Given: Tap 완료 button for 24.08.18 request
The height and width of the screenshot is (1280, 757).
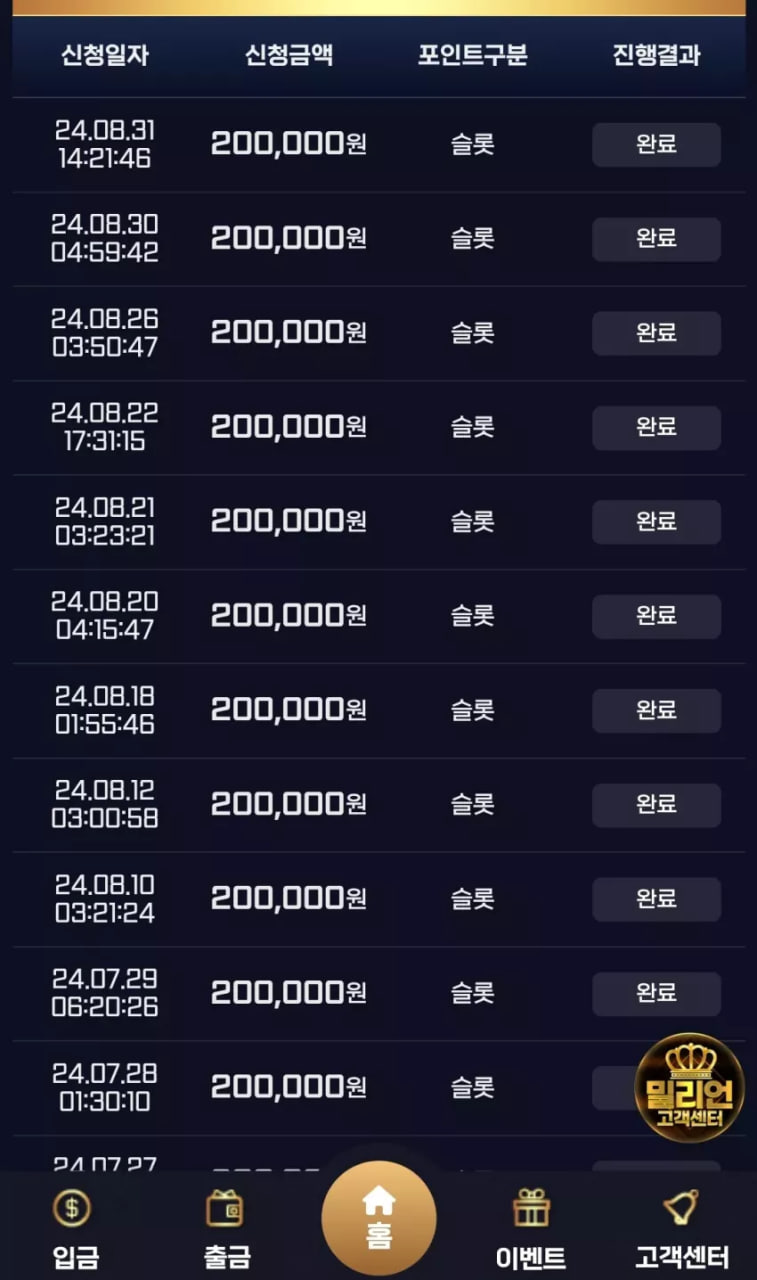Looking at the screenshot, I should pyautogui.click(x=656, y=710).
